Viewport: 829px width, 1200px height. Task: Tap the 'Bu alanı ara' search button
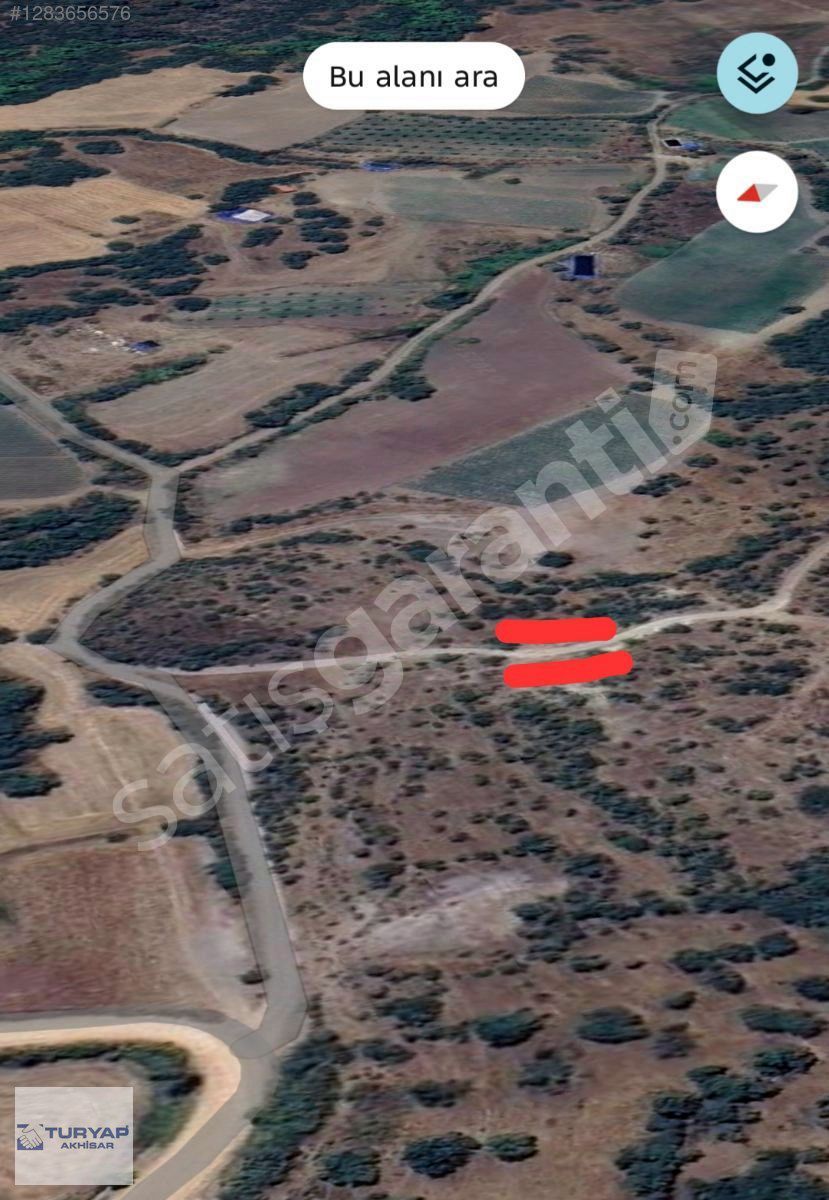click(413, 76)
